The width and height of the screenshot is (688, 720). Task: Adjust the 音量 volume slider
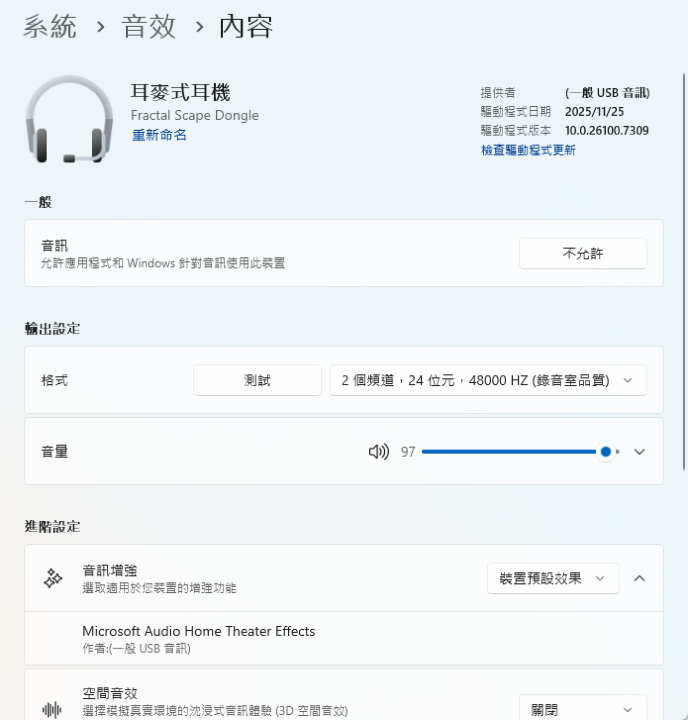point(605,452)
